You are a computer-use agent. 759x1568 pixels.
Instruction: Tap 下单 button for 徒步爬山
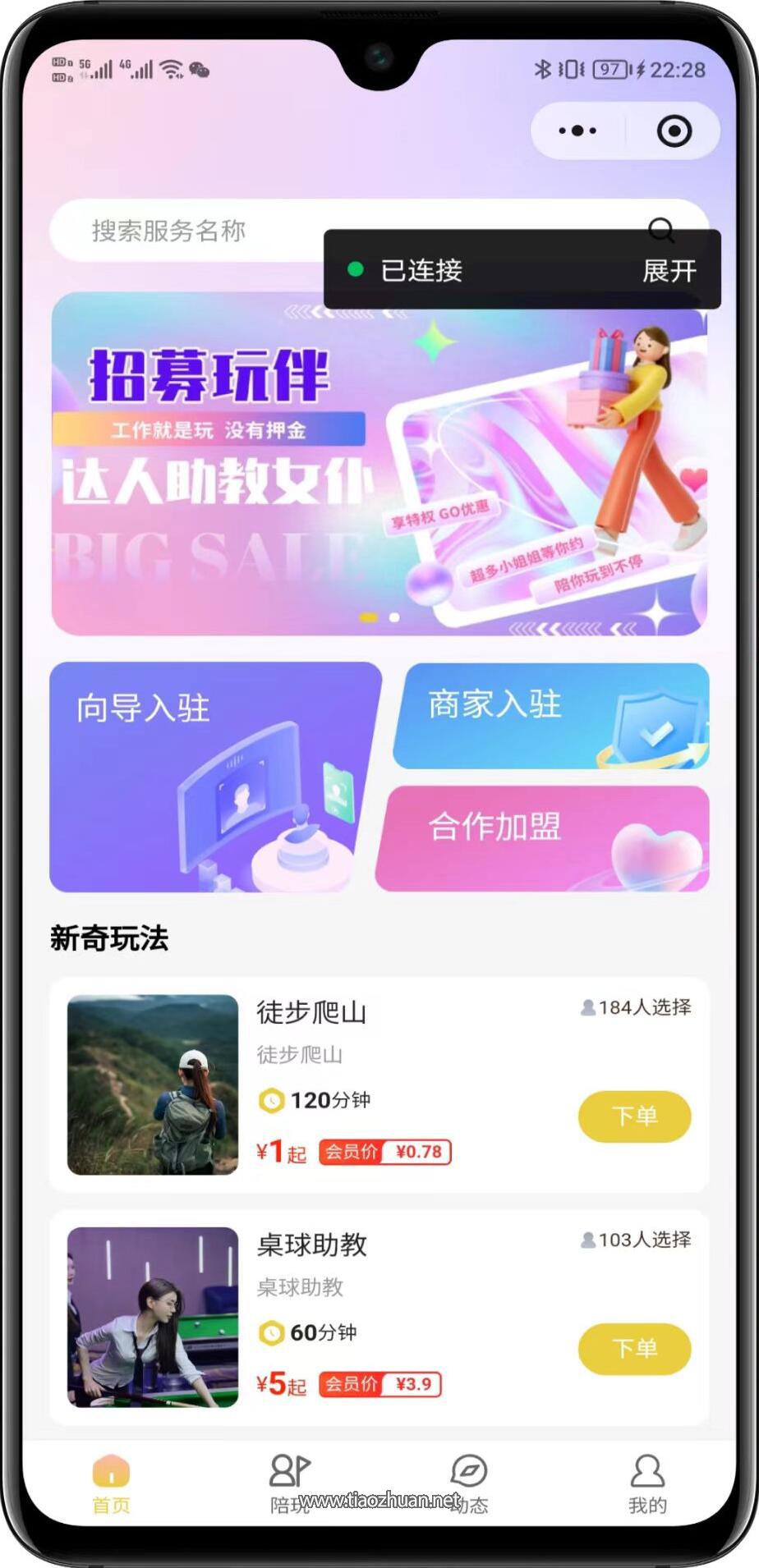click(x=633, y=1116)
